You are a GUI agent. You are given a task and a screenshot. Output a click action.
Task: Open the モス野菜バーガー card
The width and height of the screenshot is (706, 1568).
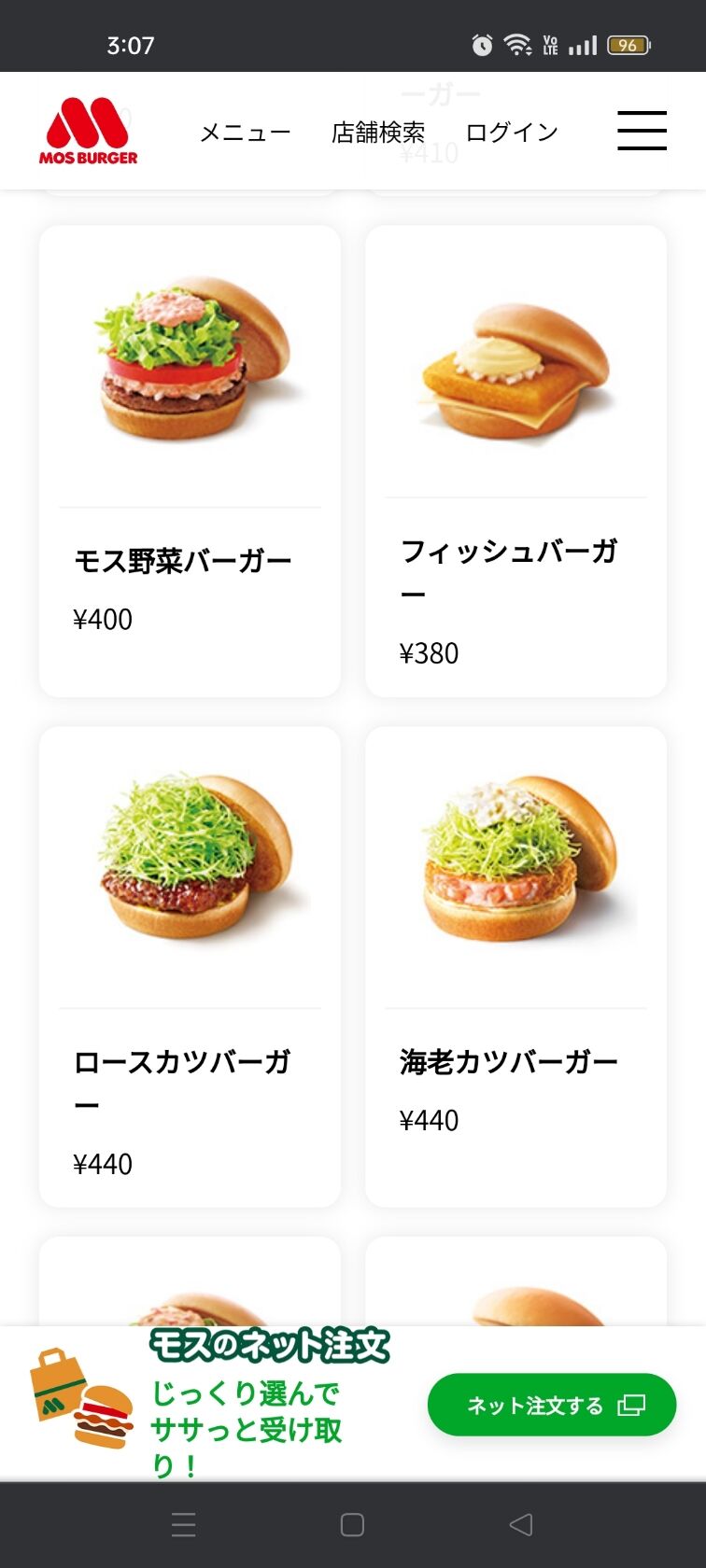[x=190, y=460]
